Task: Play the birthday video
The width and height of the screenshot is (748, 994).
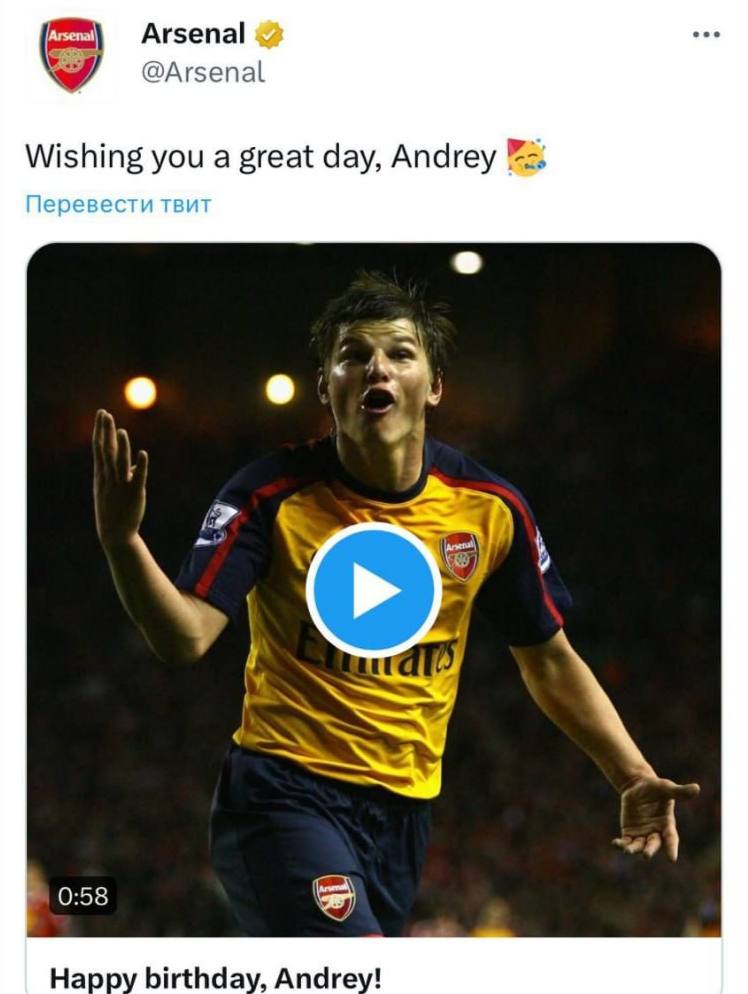Action: coord(373,591)
